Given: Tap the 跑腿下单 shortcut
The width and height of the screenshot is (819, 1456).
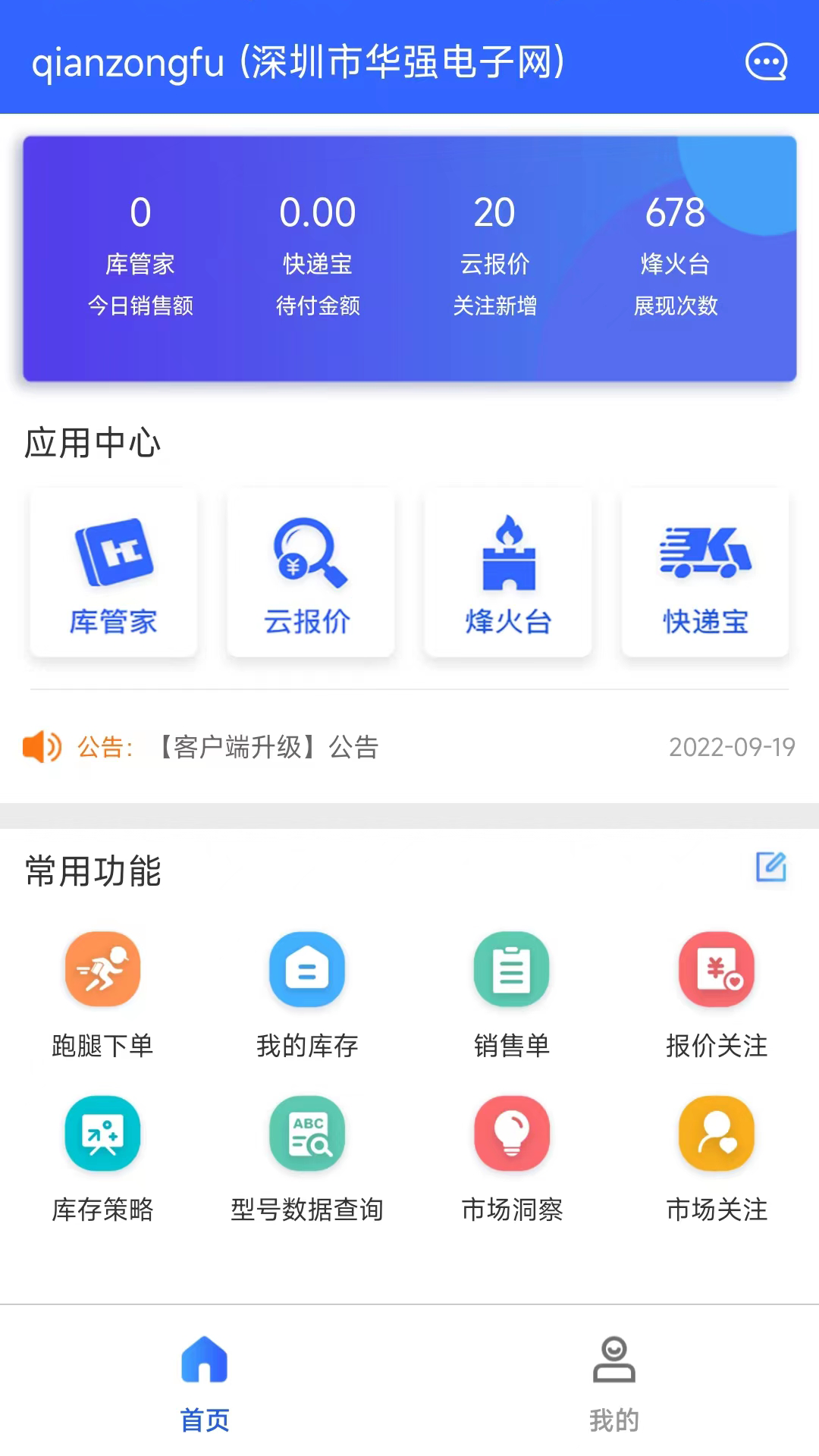Looking at the screenshot, I should pyautogui.click(x=102, y=993).
